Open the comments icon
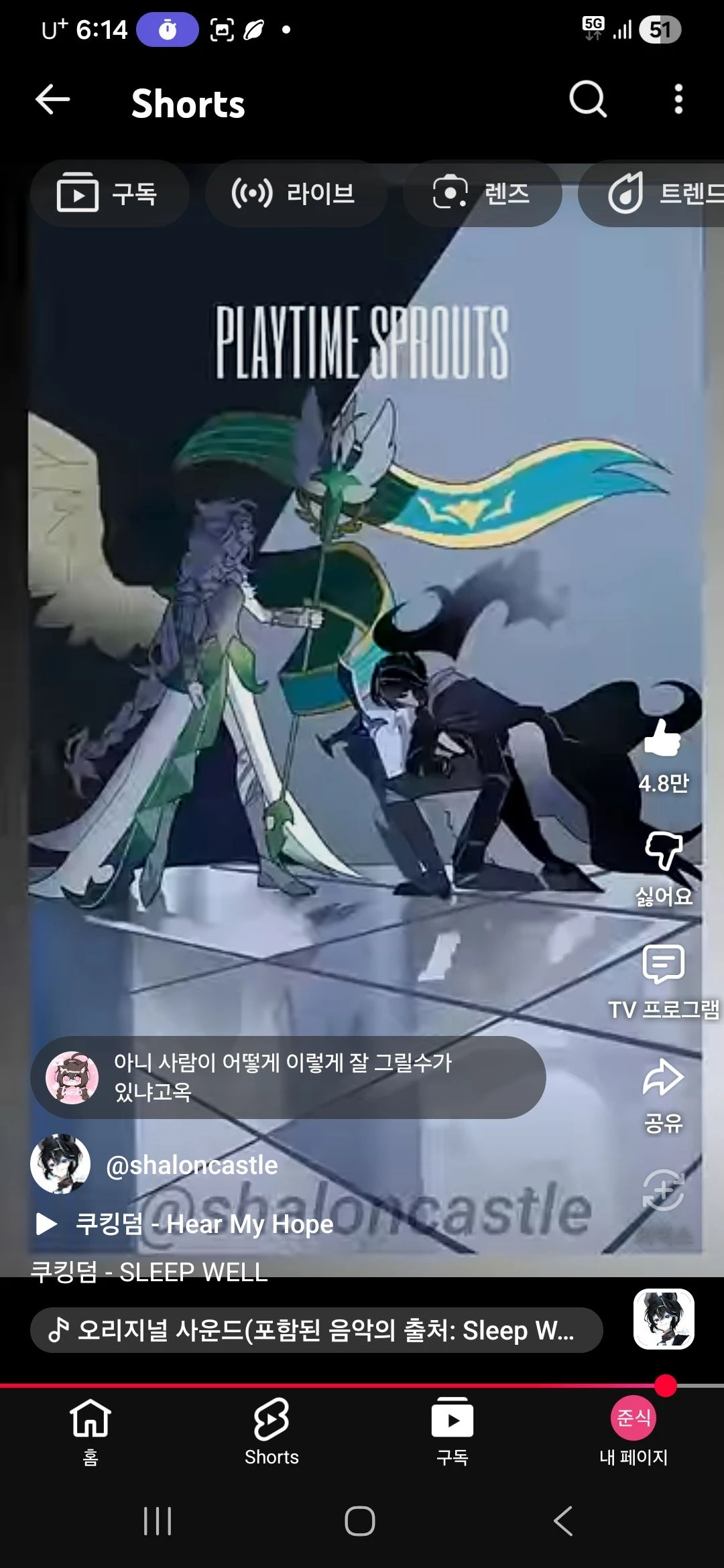This screenshot has width=724, height=1568. pos(663,964)
